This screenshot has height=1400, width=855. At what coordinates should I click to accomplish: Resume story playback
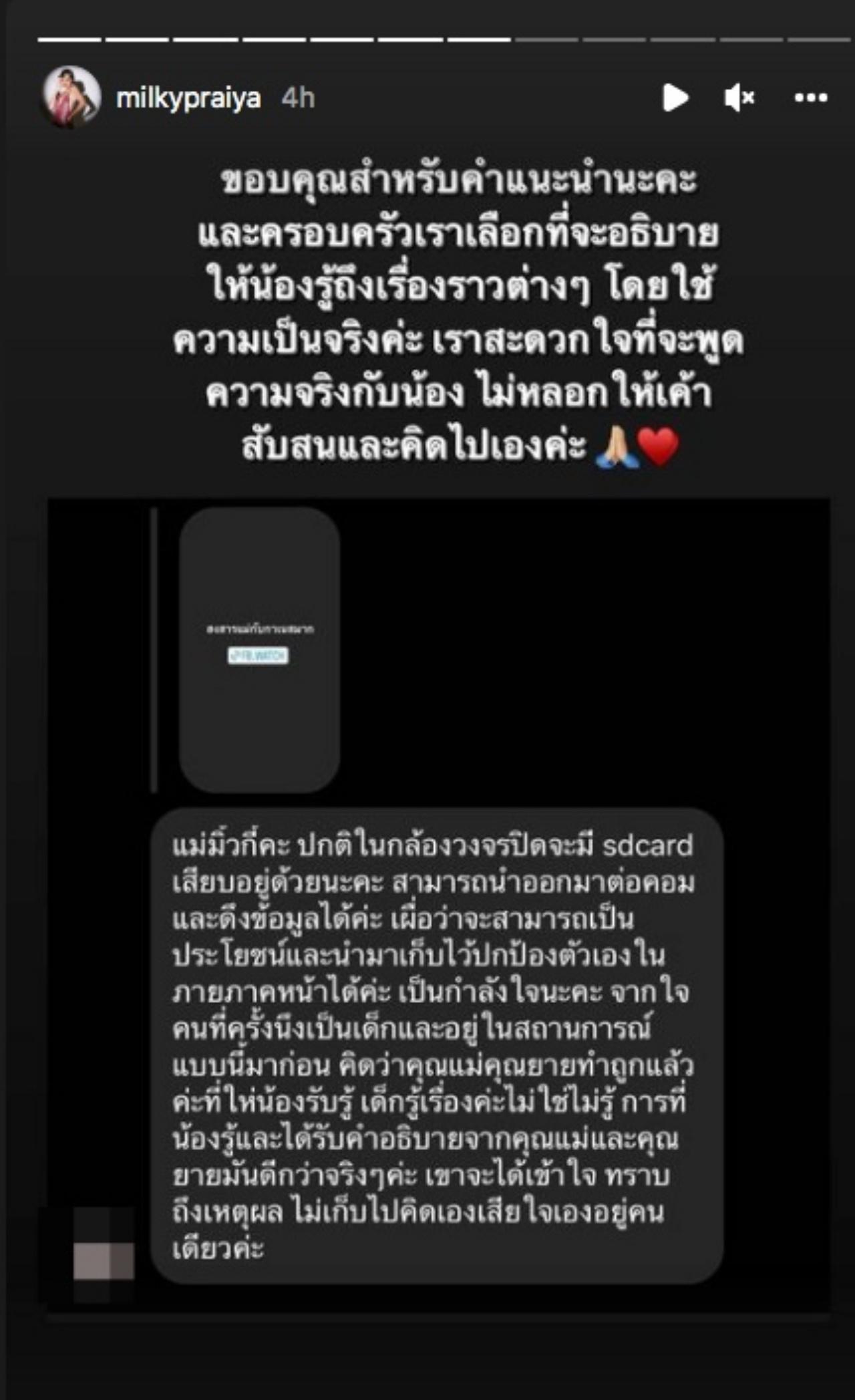pos(675,98)
